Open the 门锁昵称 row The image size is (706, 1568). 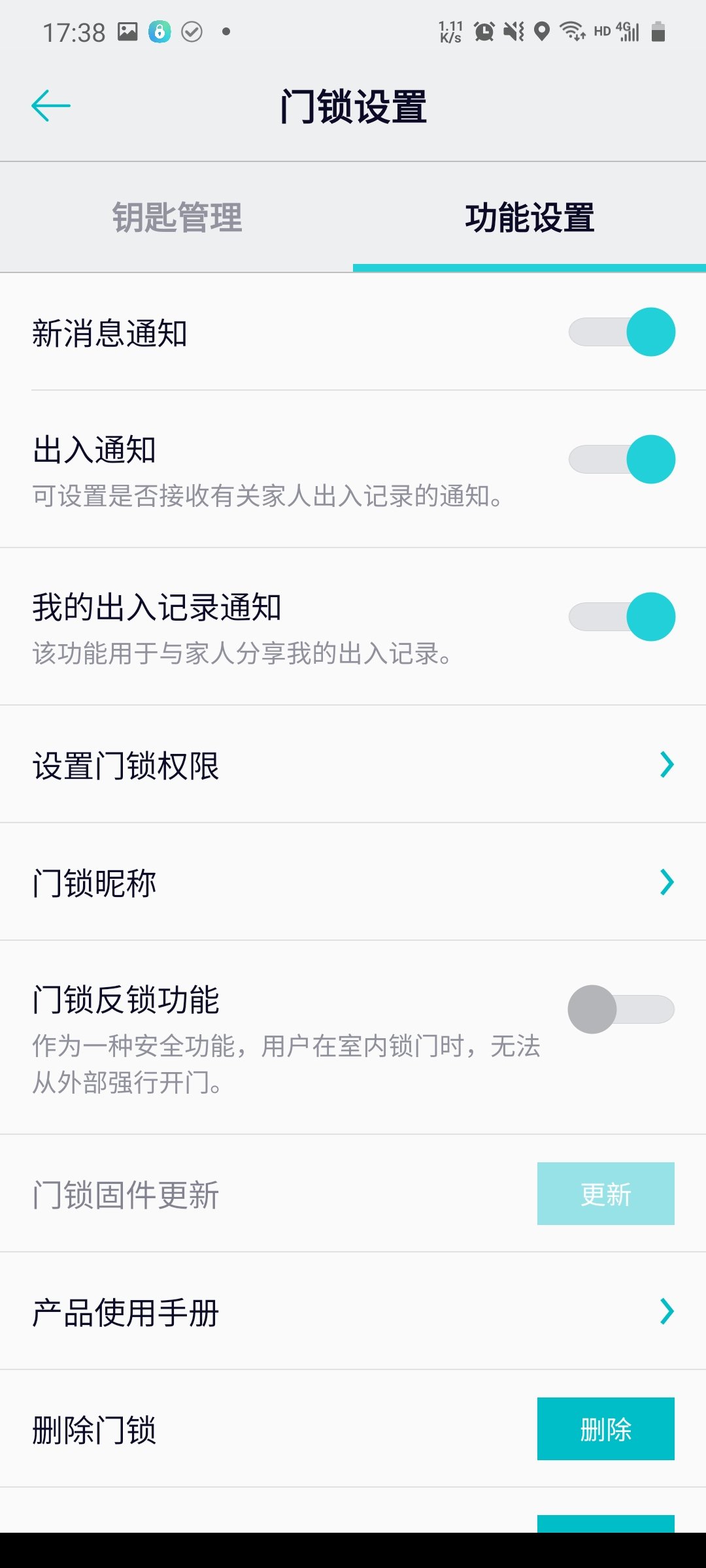[x=353, y=882]
